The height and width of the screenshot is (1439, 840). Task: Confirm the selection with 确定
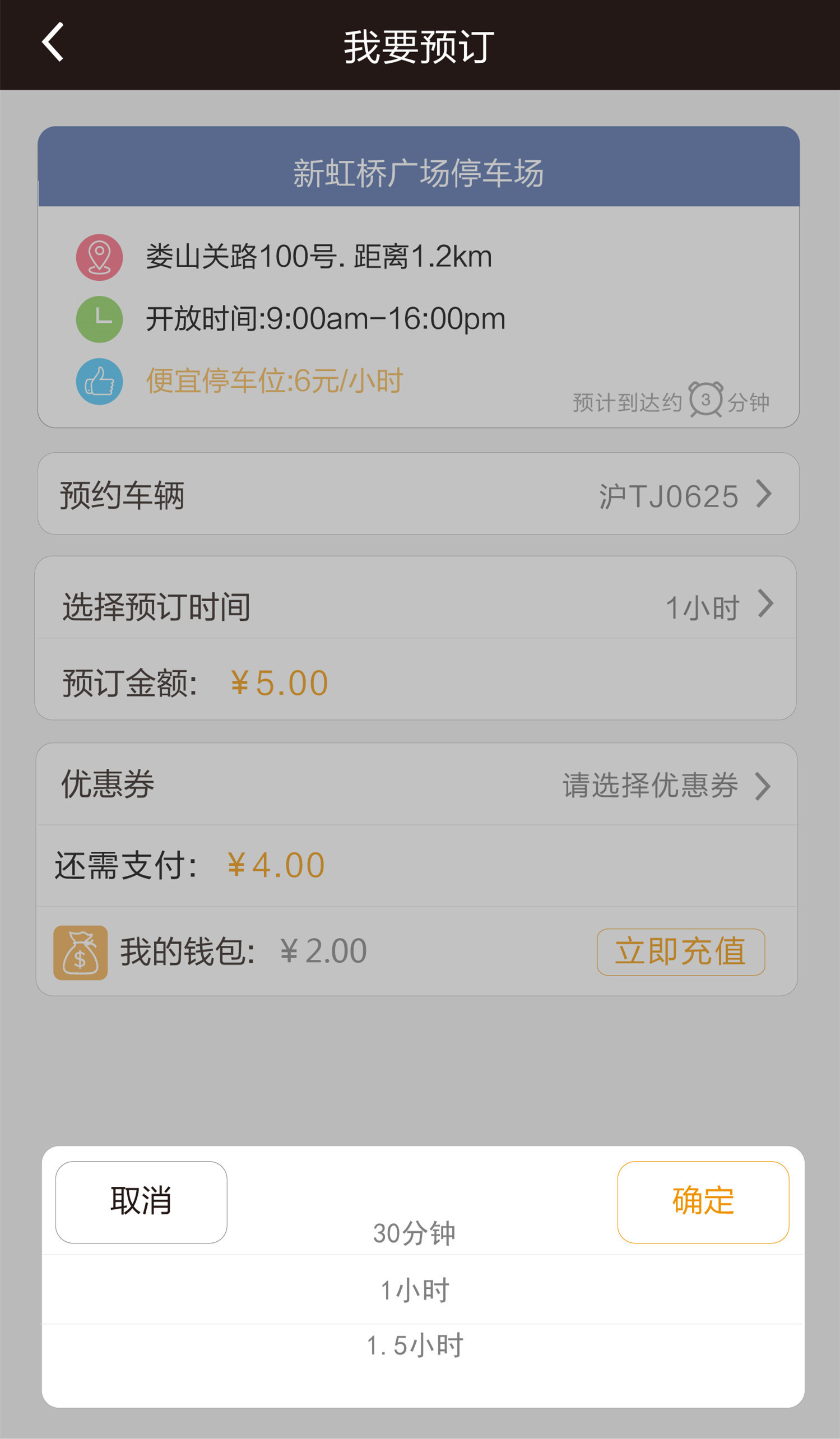pyautogui.click(x=702, y=1202)
